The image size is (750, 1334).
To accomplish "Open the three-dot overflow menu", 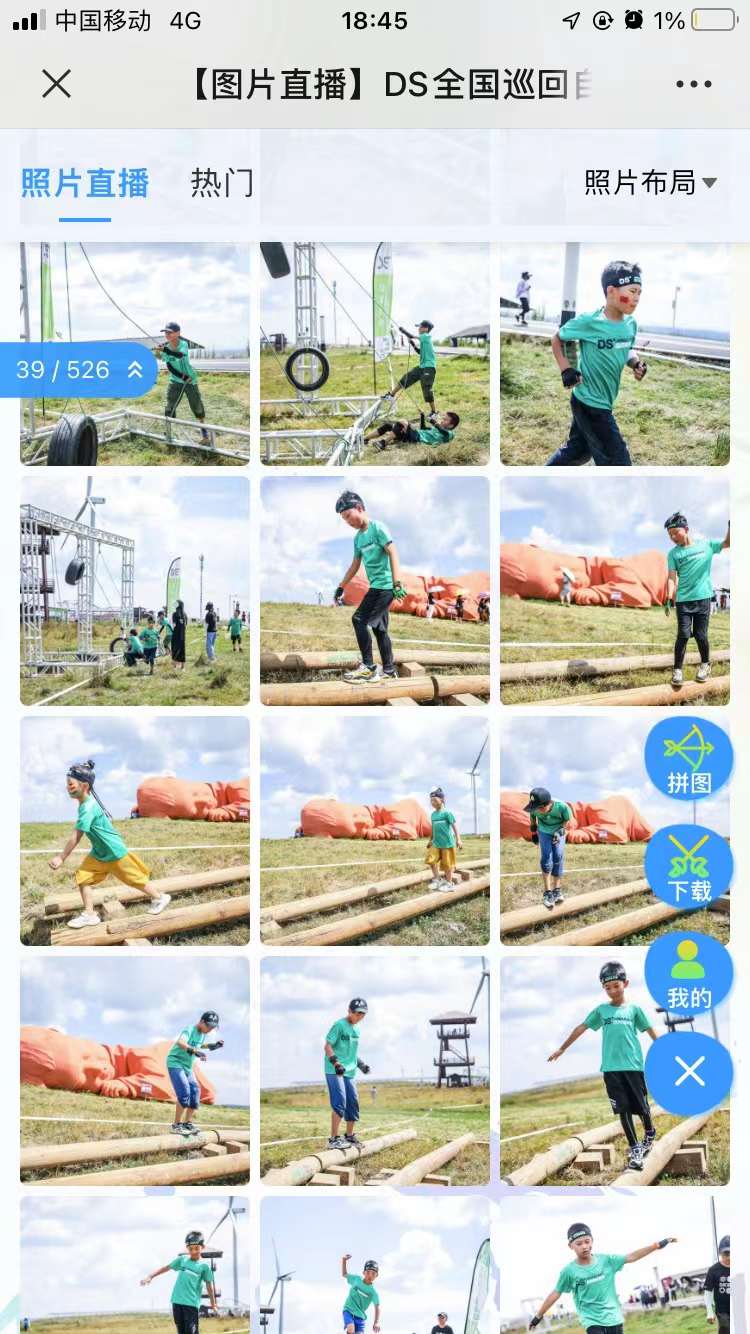I will pos(693,84).
